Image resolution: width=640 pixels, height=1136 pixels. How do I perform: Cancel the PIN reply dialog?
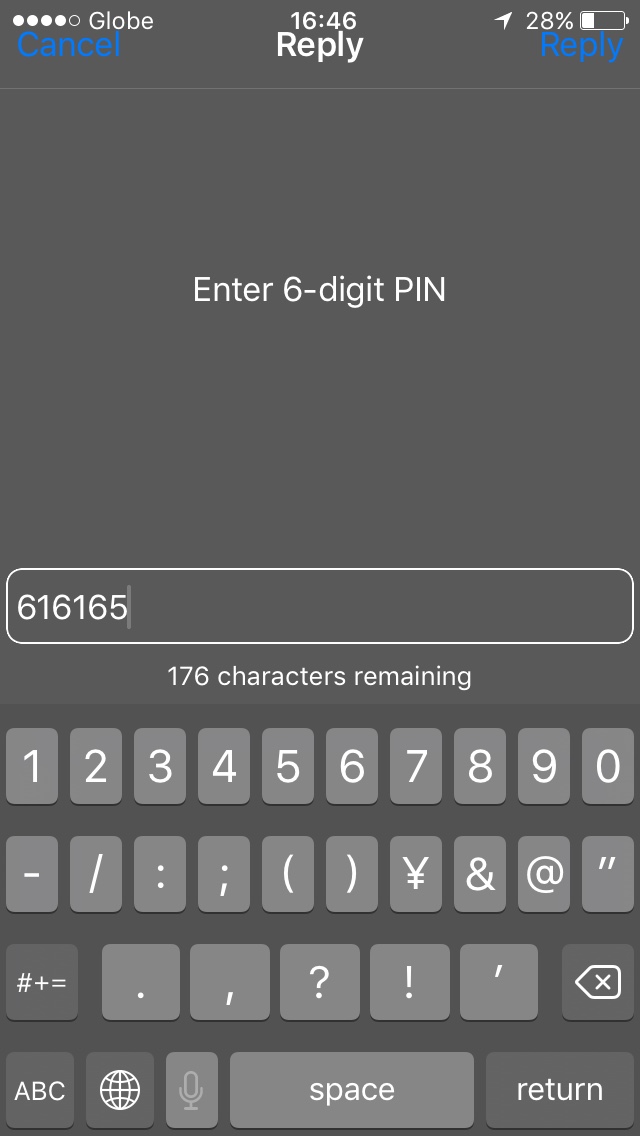click(69, 45)
